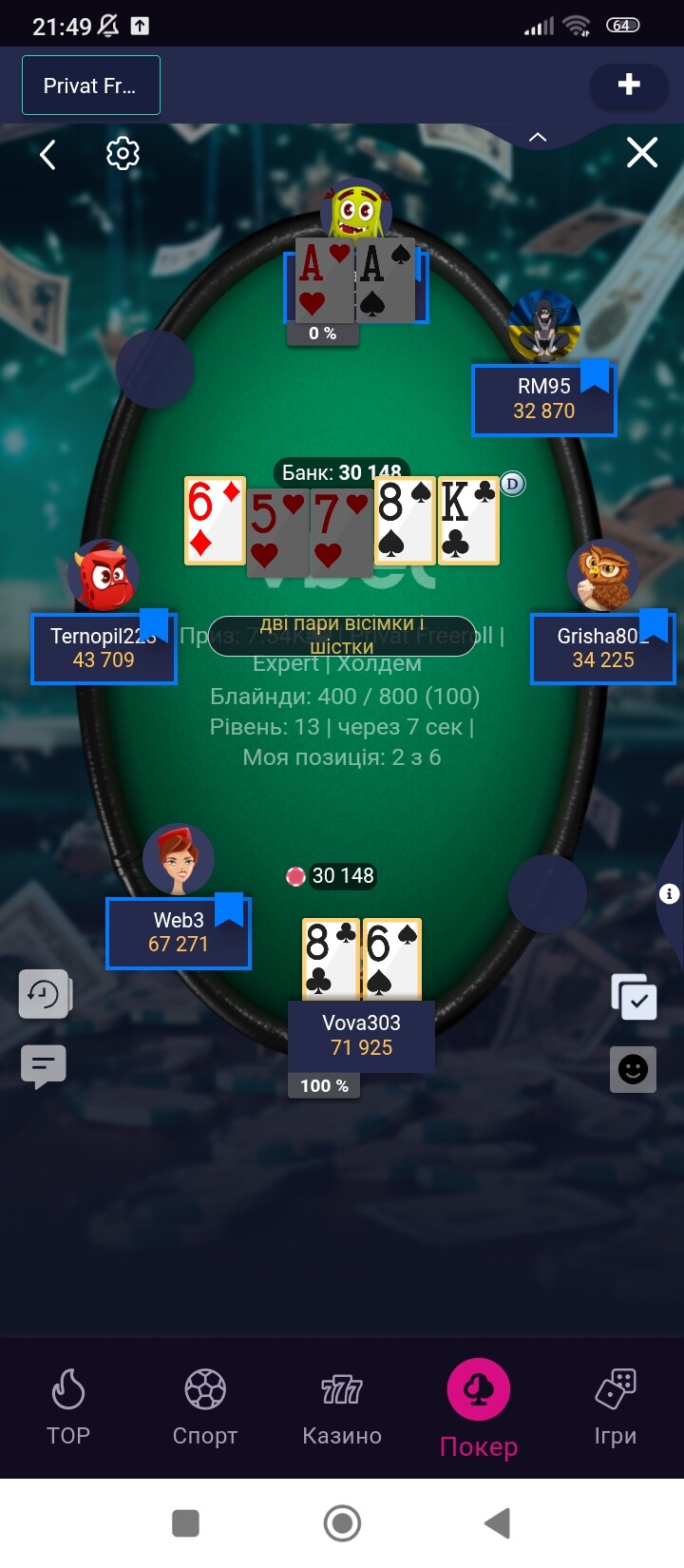Open the Казино tab
The width and height of the screenshot is (684, 1568).
pyautogui.click(x=342, y=1407)
